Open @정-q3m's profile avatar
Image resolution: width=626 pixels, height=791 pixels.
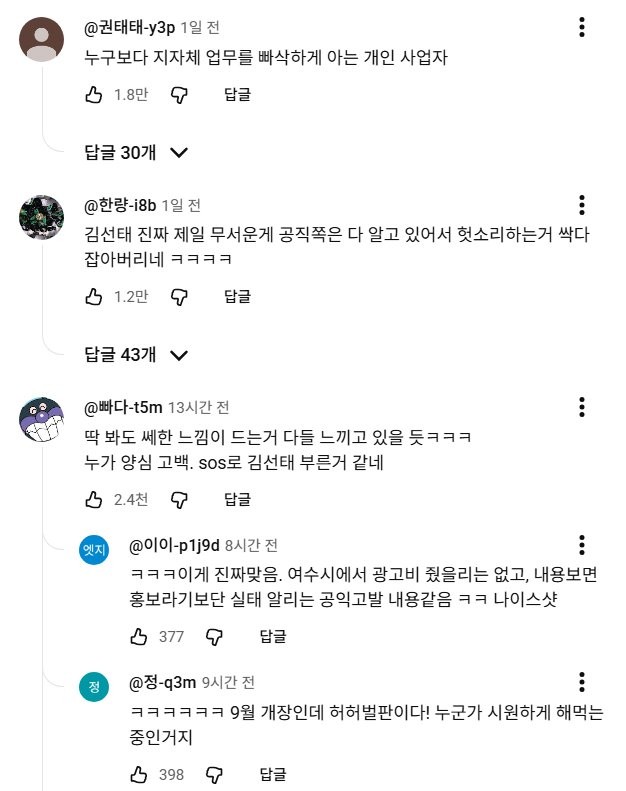(x=93, y=687)
